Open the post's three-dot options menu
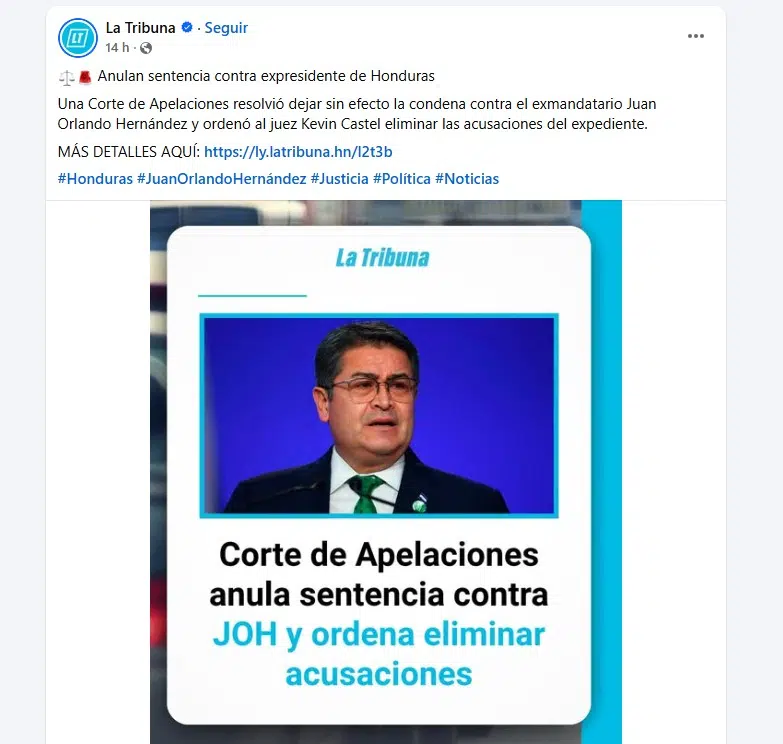Image resolution: width=783 pixels, height=744 pixels. (x=696, y=36)
